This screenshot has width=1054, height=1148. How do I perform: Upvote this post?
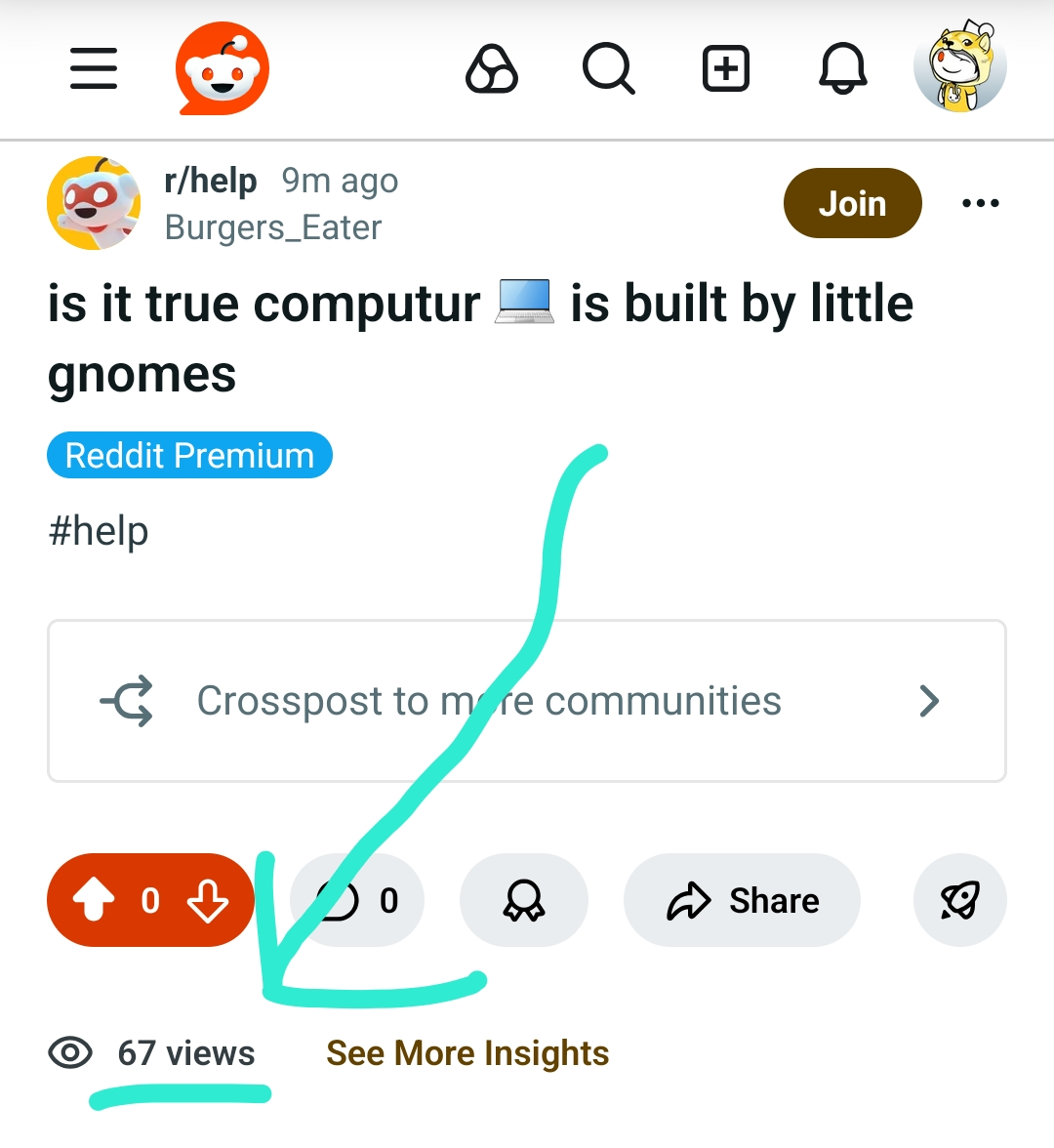pos(94,900)
